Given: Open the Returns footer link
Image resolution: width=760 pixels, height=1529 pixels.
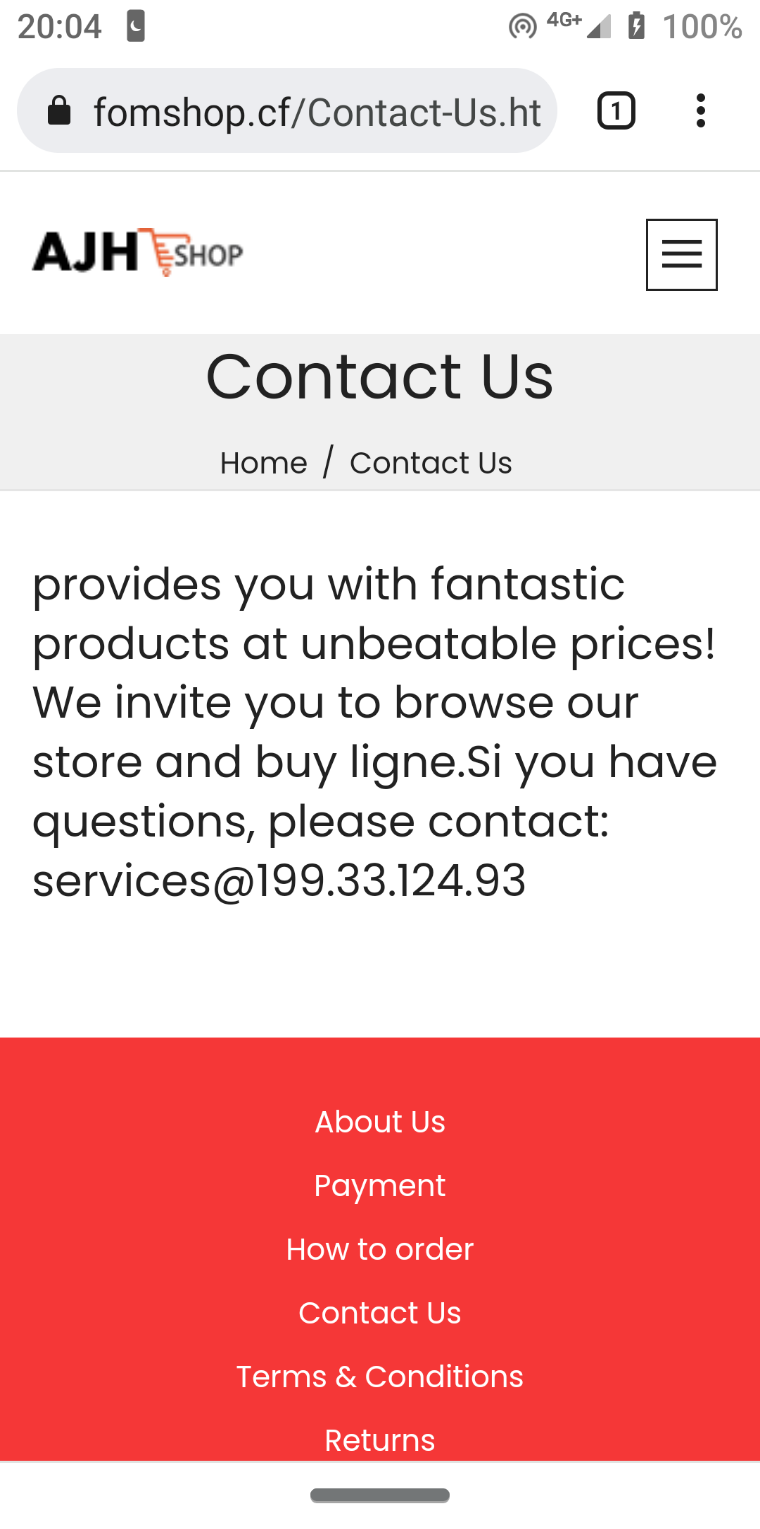Looking at the screenshot, I should (x=380, y=1440).
